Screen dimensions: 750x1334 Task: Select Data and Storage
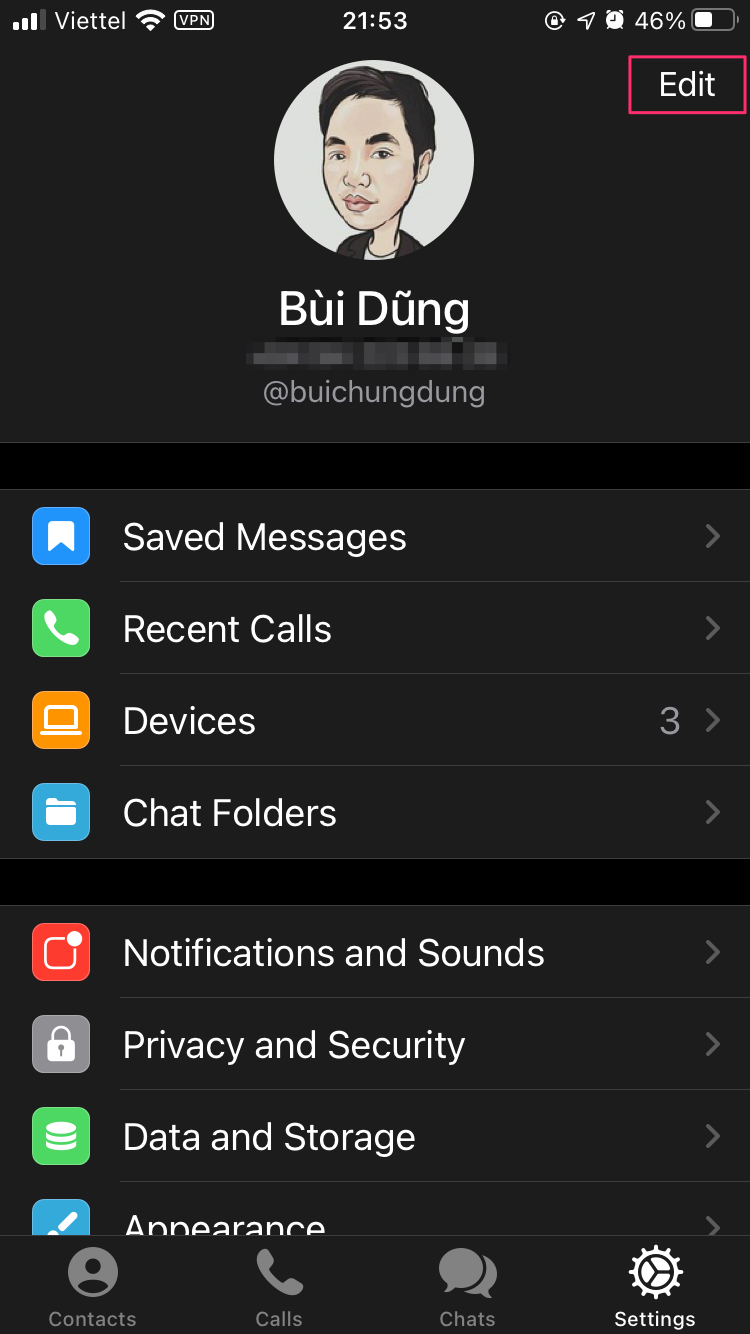(375, 1136)
